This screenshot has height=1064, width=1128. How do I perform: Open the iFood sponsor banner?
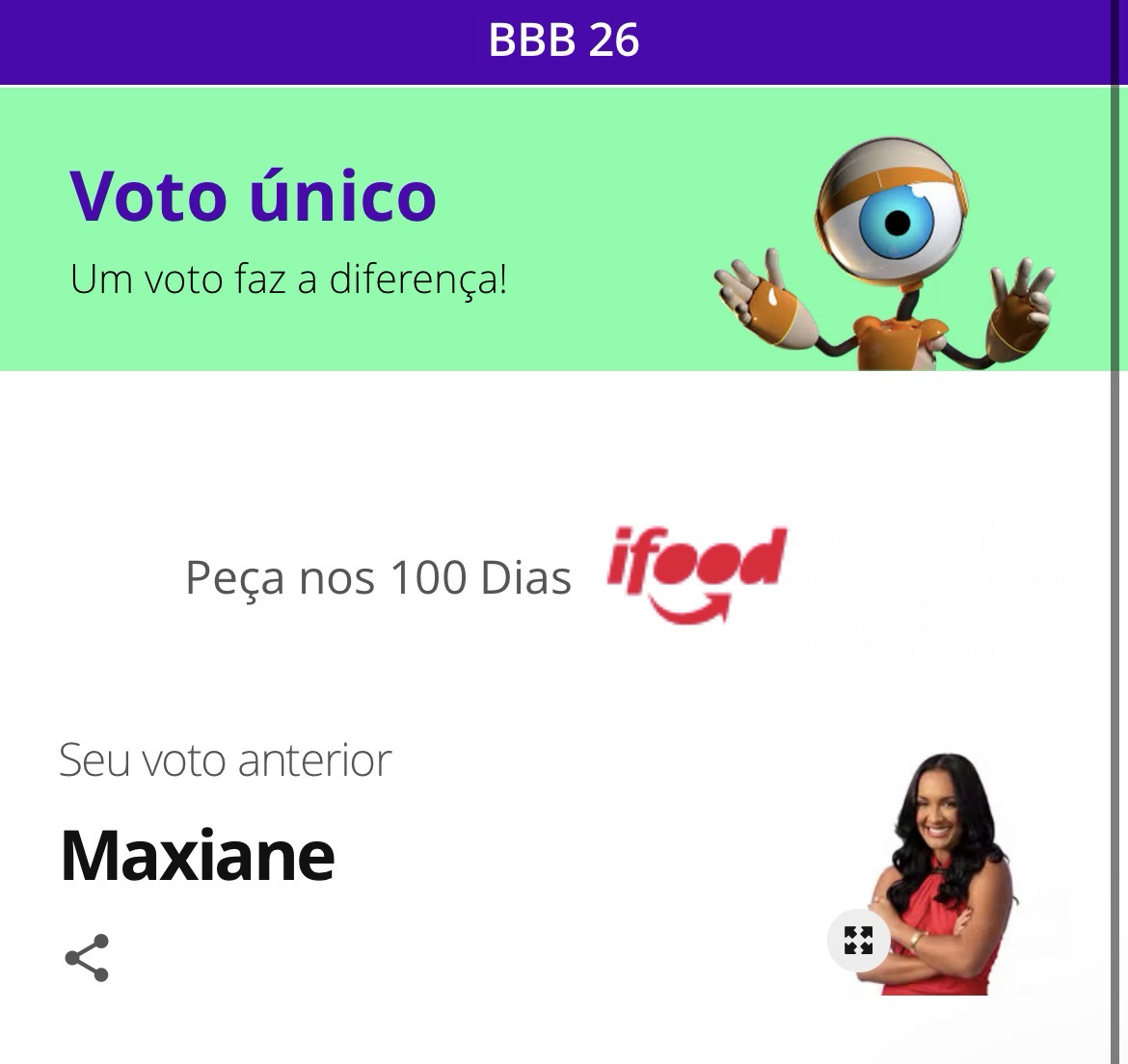coord(696,573)
